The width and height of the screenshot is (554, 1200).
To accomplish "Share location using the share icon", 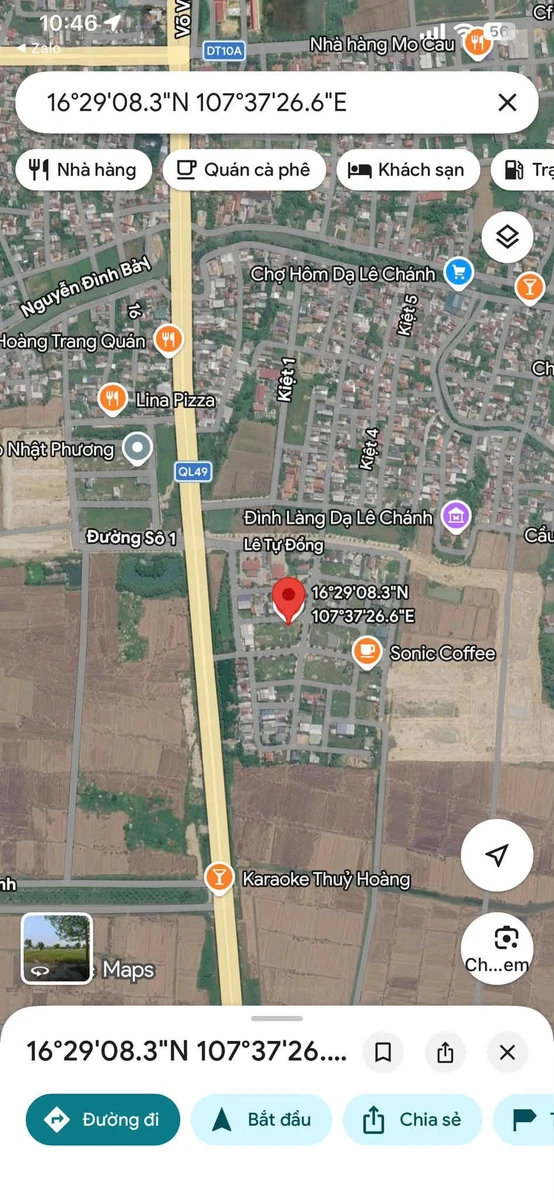I will (x=445, y=1052).
